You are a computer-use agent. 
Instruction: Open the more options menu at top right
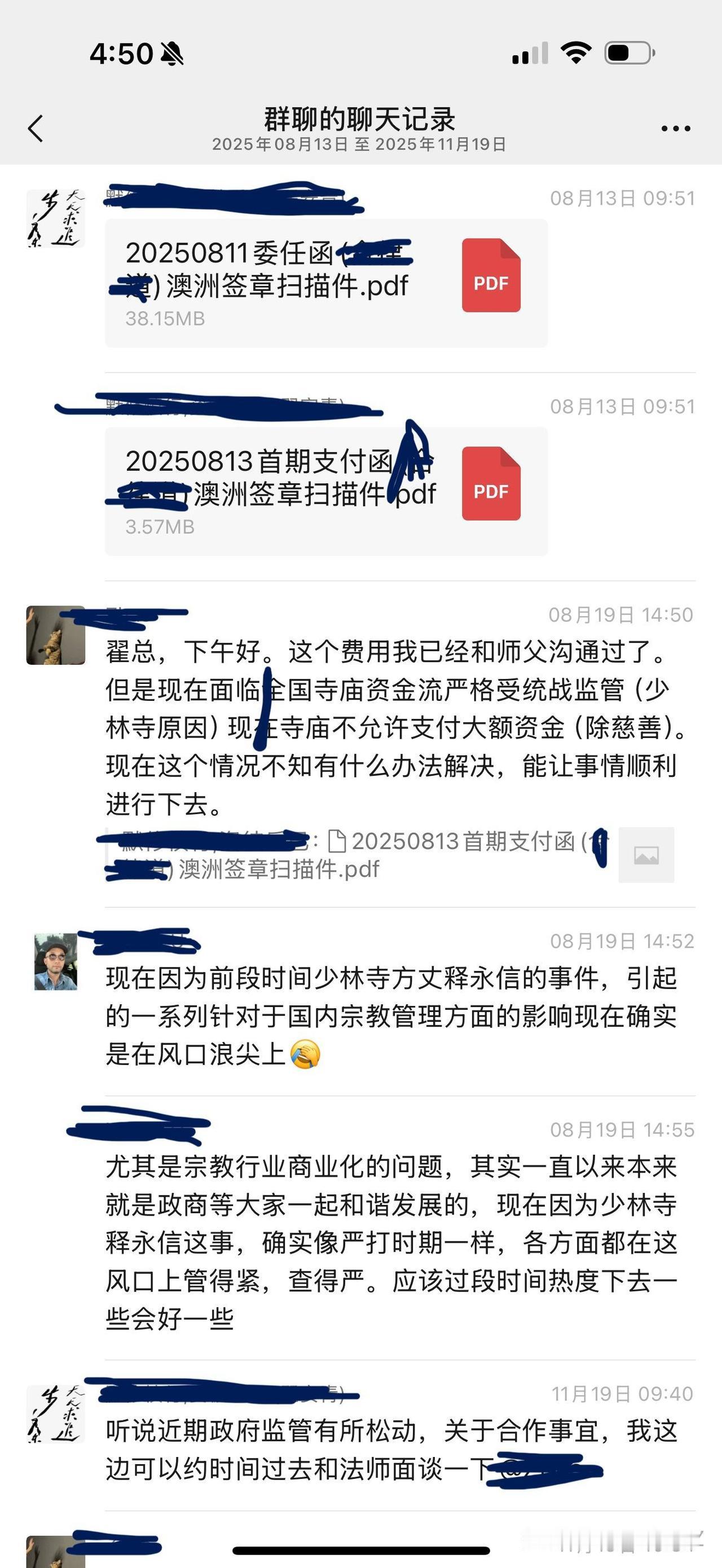[x=675, y=128]
